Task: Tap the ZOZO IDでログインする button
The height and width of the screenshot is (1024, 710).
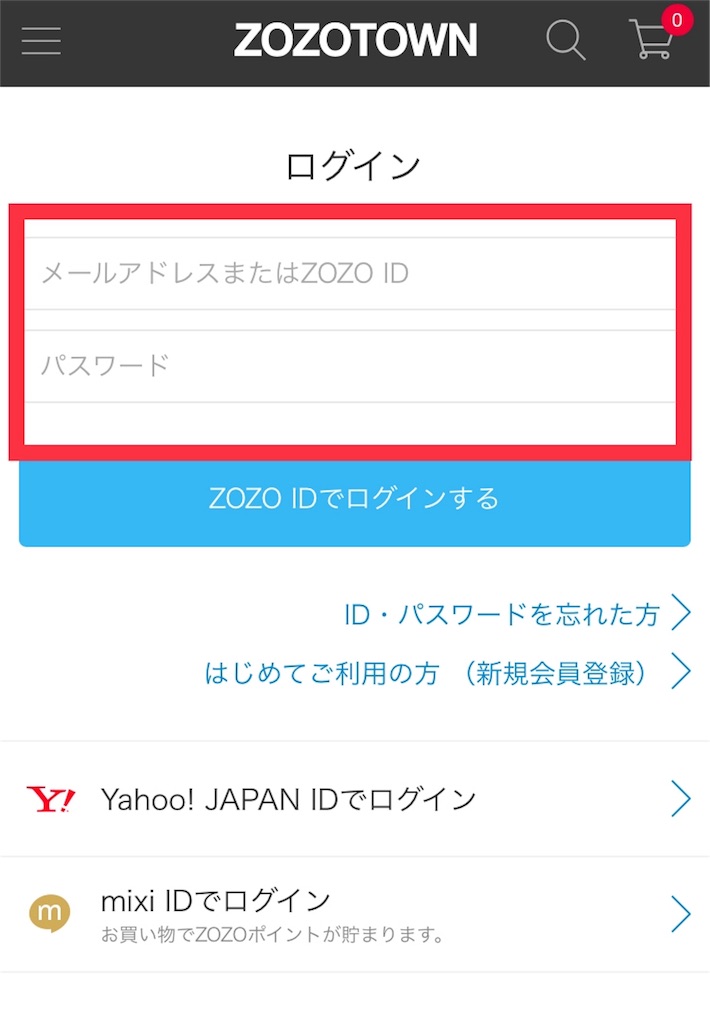Action: [354, 500]
